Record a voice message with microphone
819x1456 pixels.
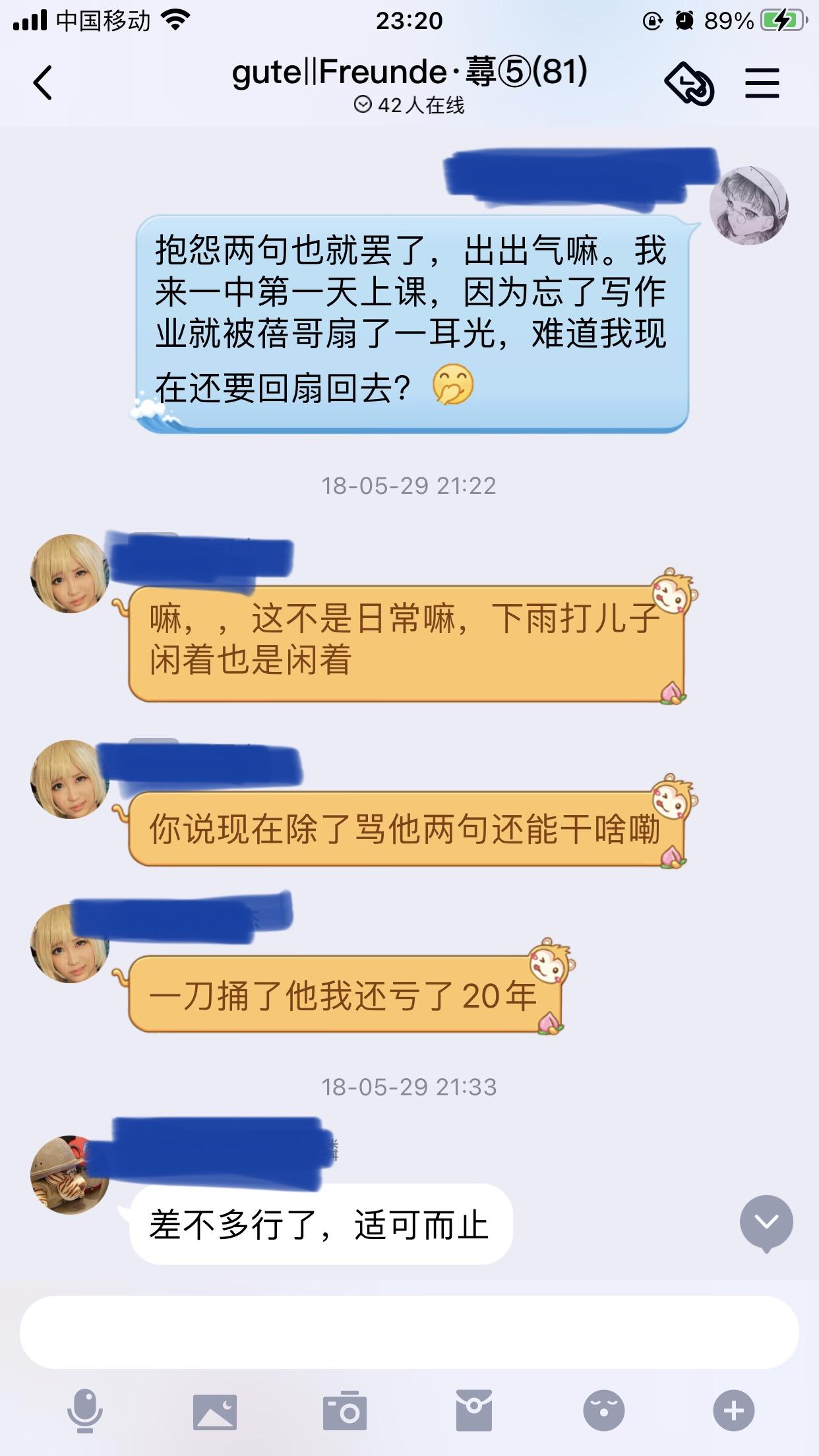(x=85, y=1412)
